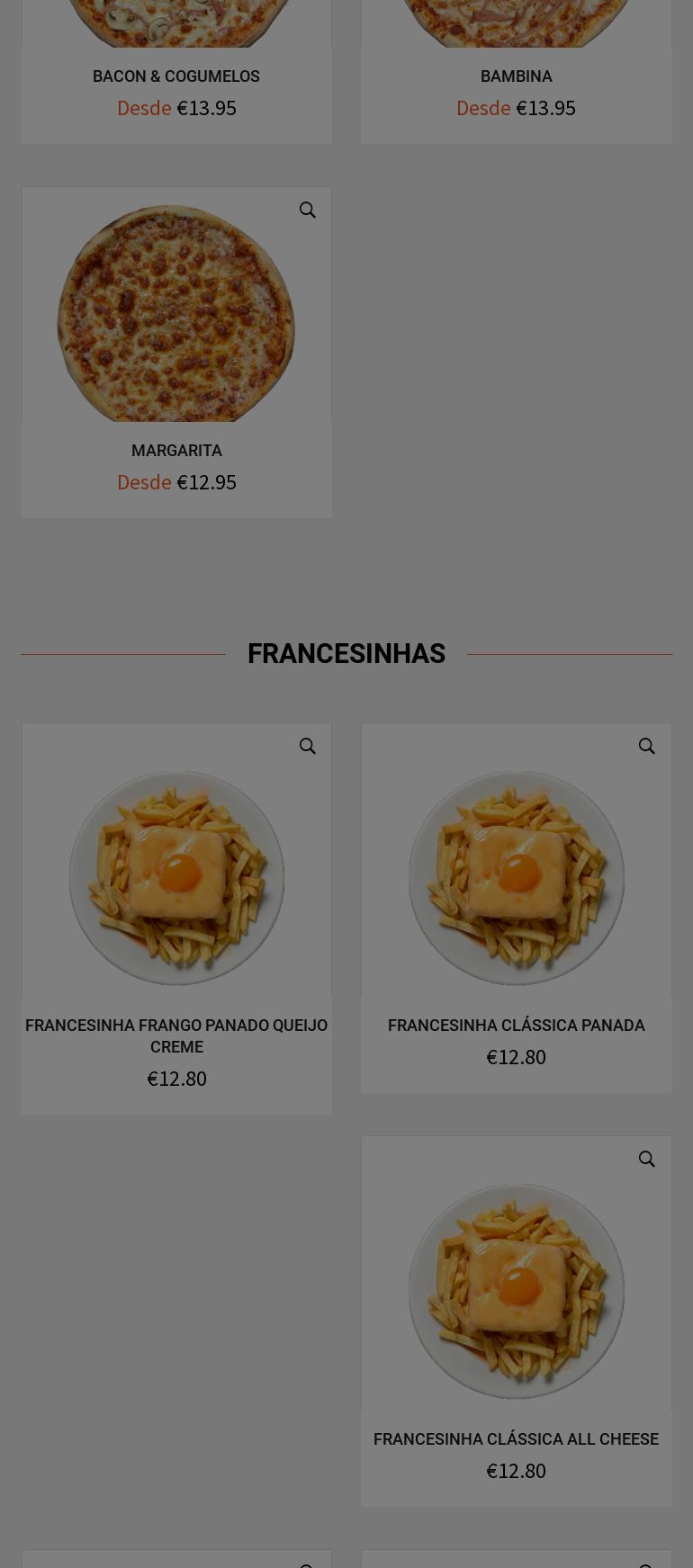Open the Bacon & Cogumelos pizza
The width and height of the screenshot is (693, 1568).
pyautogui.click(x=176, y=76)
